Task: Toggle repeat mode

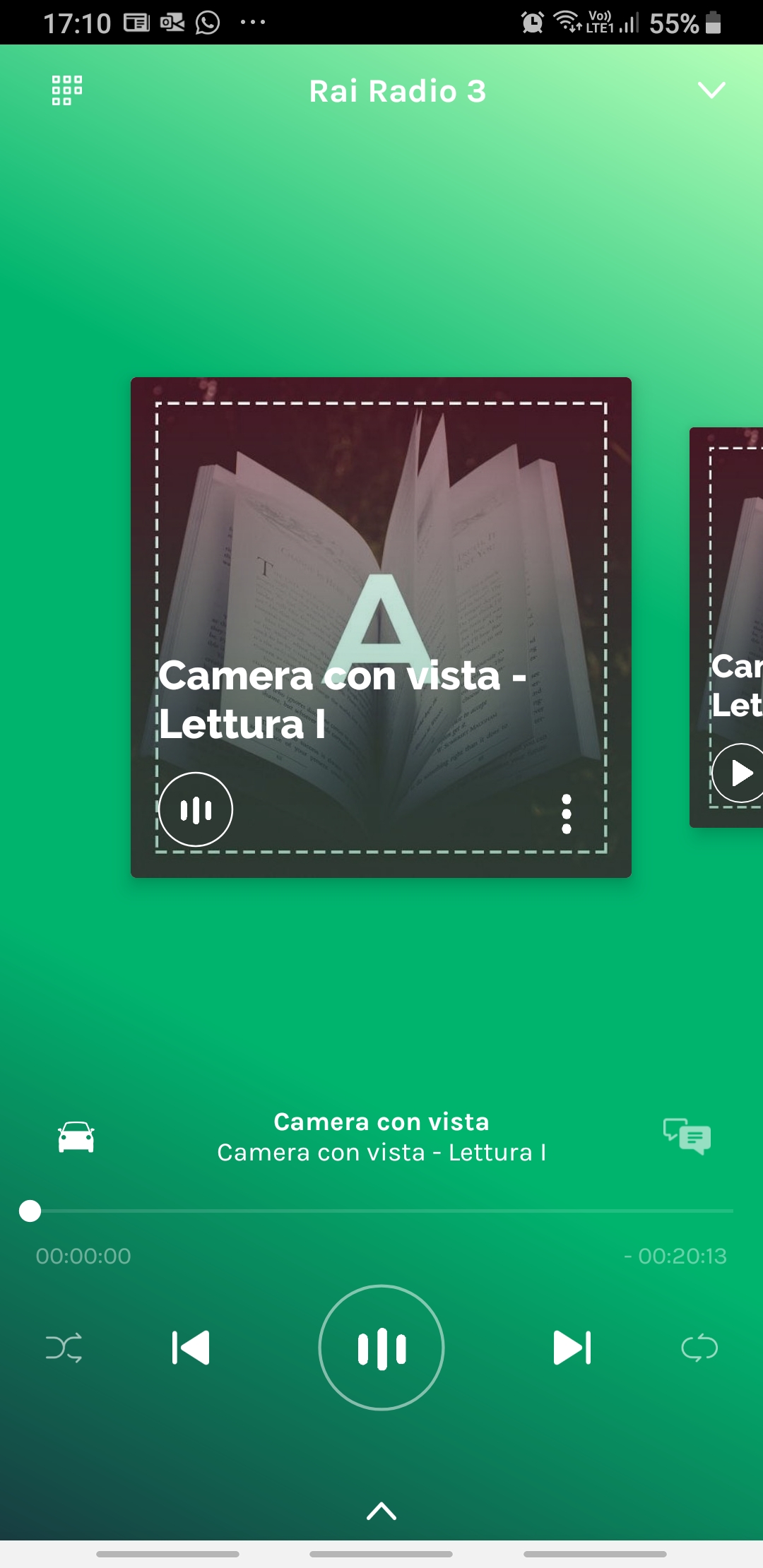Action: pyautogui.click(x=699, y=1348)
